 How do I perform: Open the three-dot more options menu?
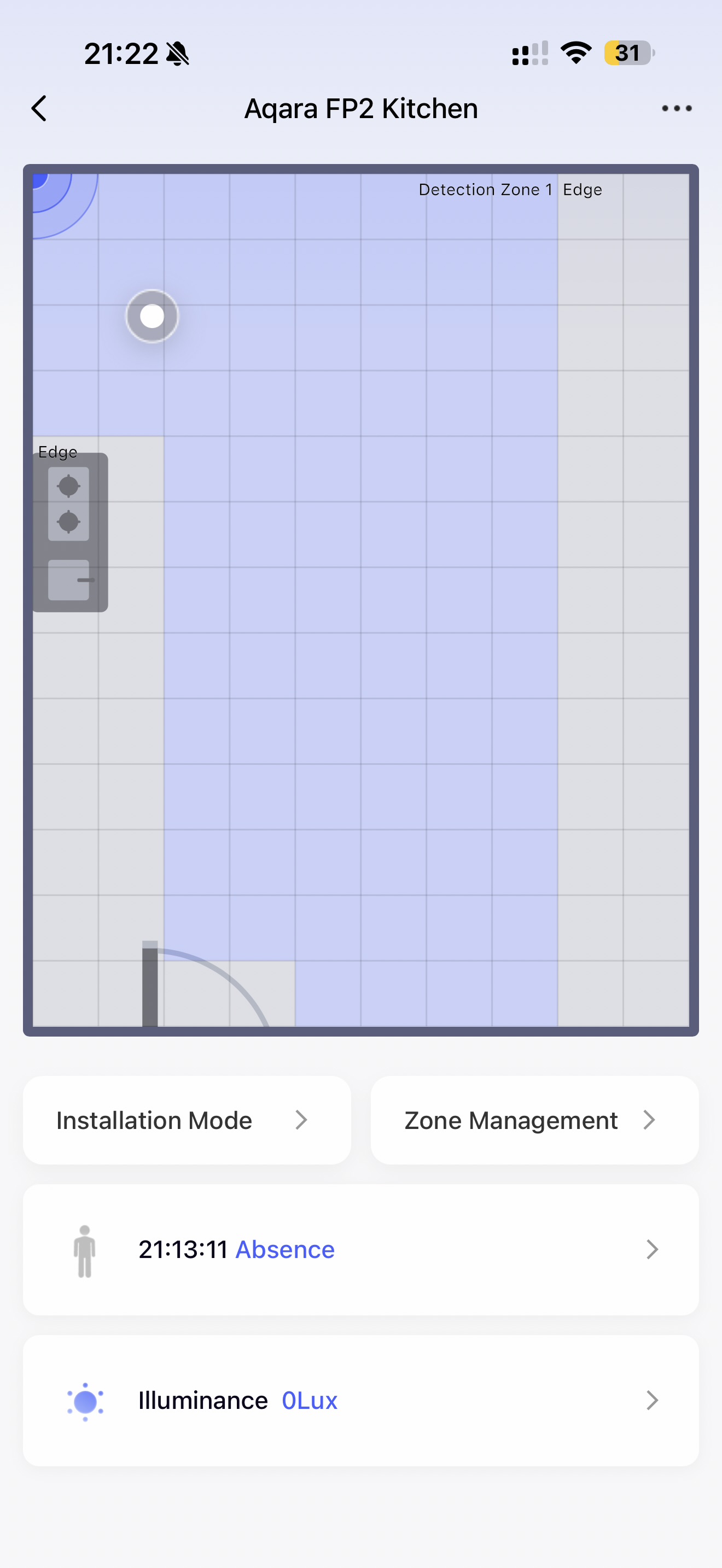point(677,109)
